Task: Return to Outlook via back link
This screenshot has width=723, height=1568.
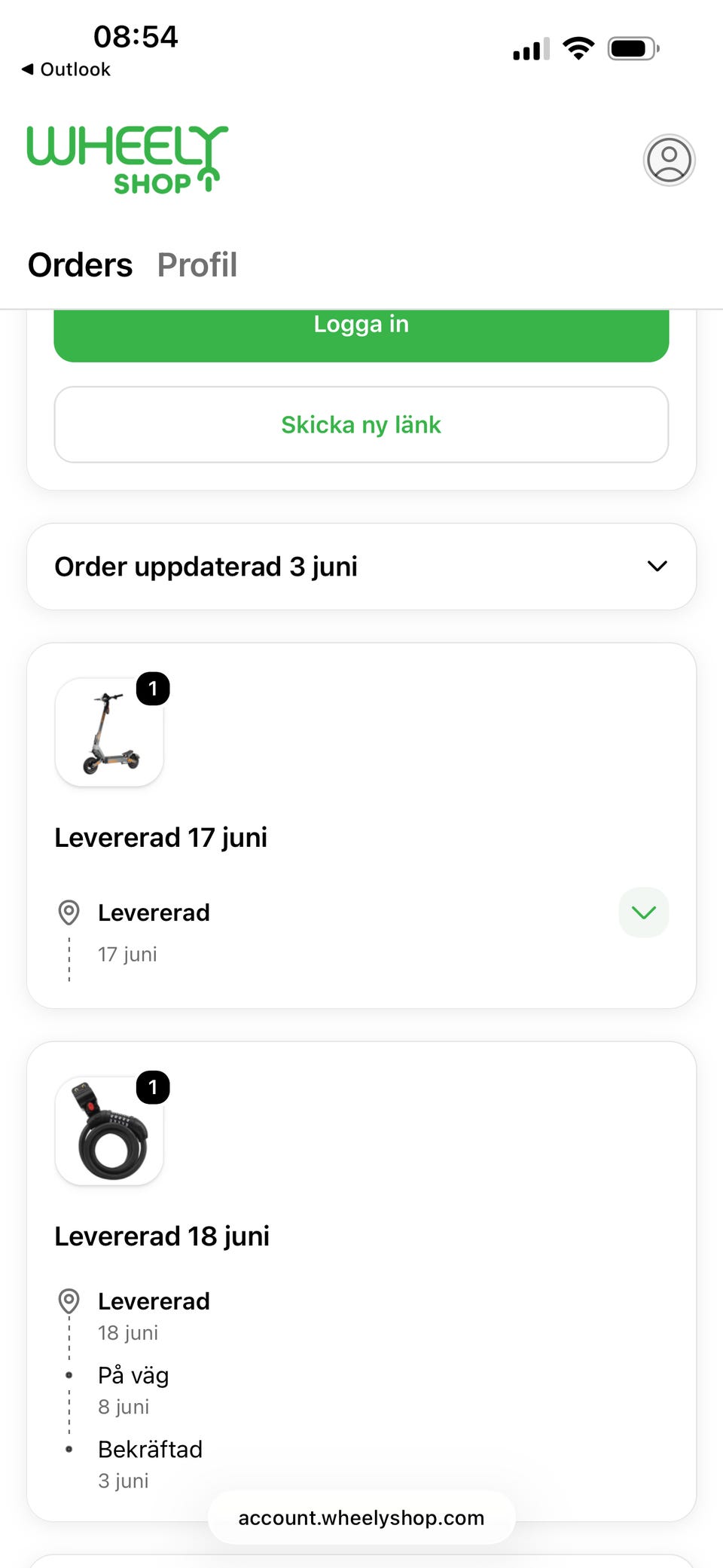Action: (66, 69)
